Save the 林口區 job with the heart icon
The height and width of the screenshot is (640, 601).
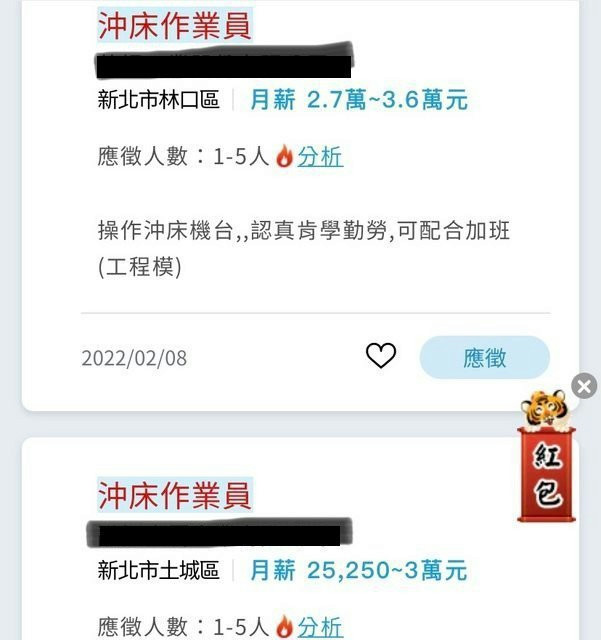[381, 356]
